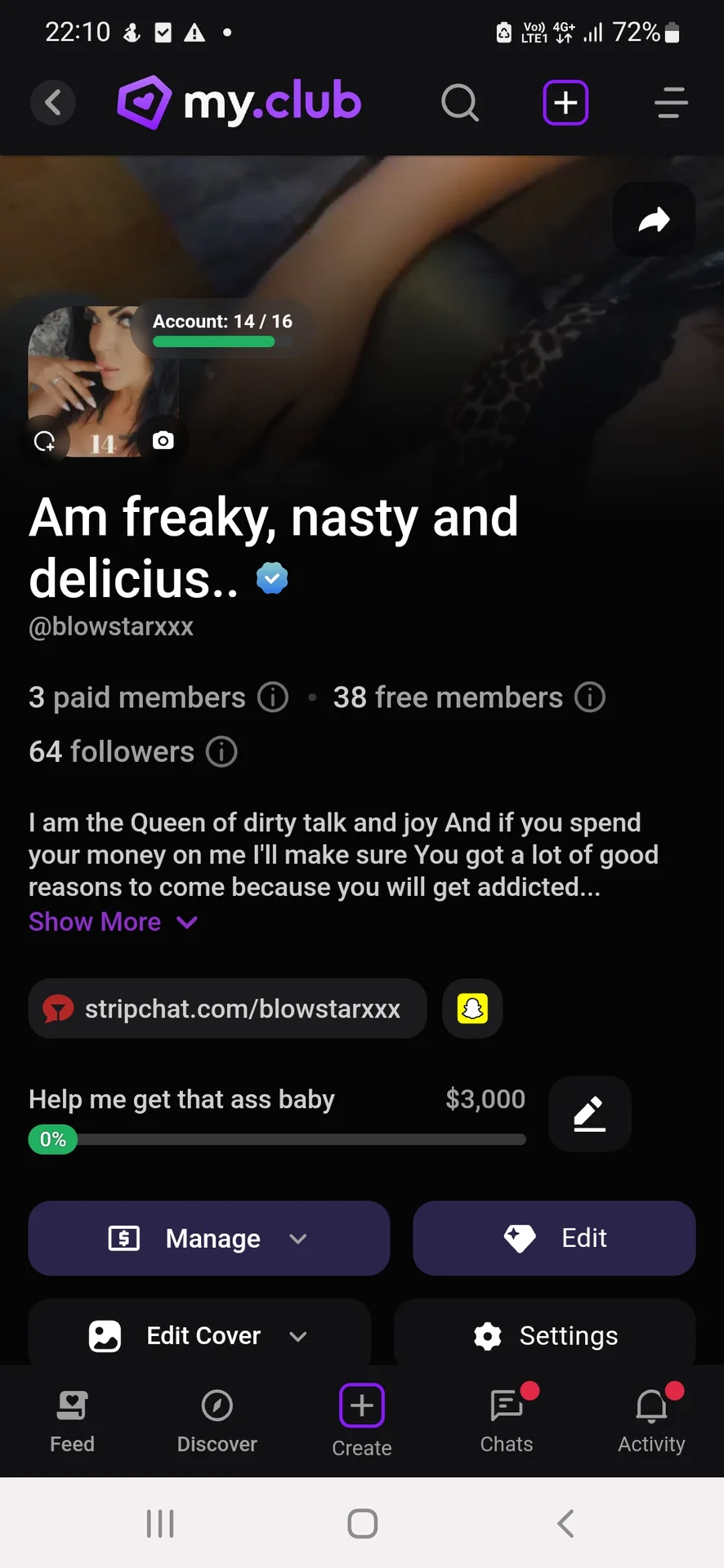724x1568 pixels.
Task: Change the profile photo via camera icon
Action: [163, 441]
